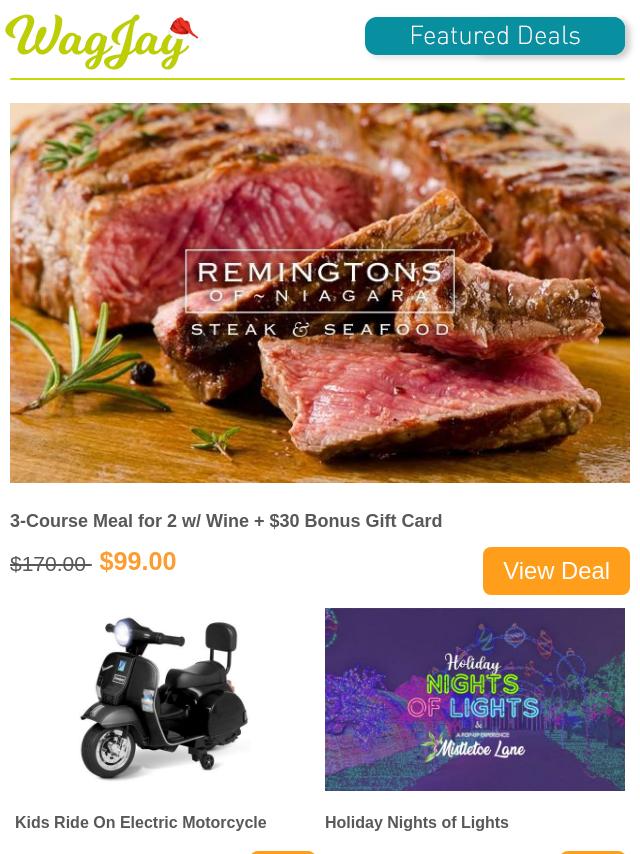Screen dimensions: 640x854
Task: Select the Kids Ride On Electric Motorcycle title
Action: click(140, 822)
